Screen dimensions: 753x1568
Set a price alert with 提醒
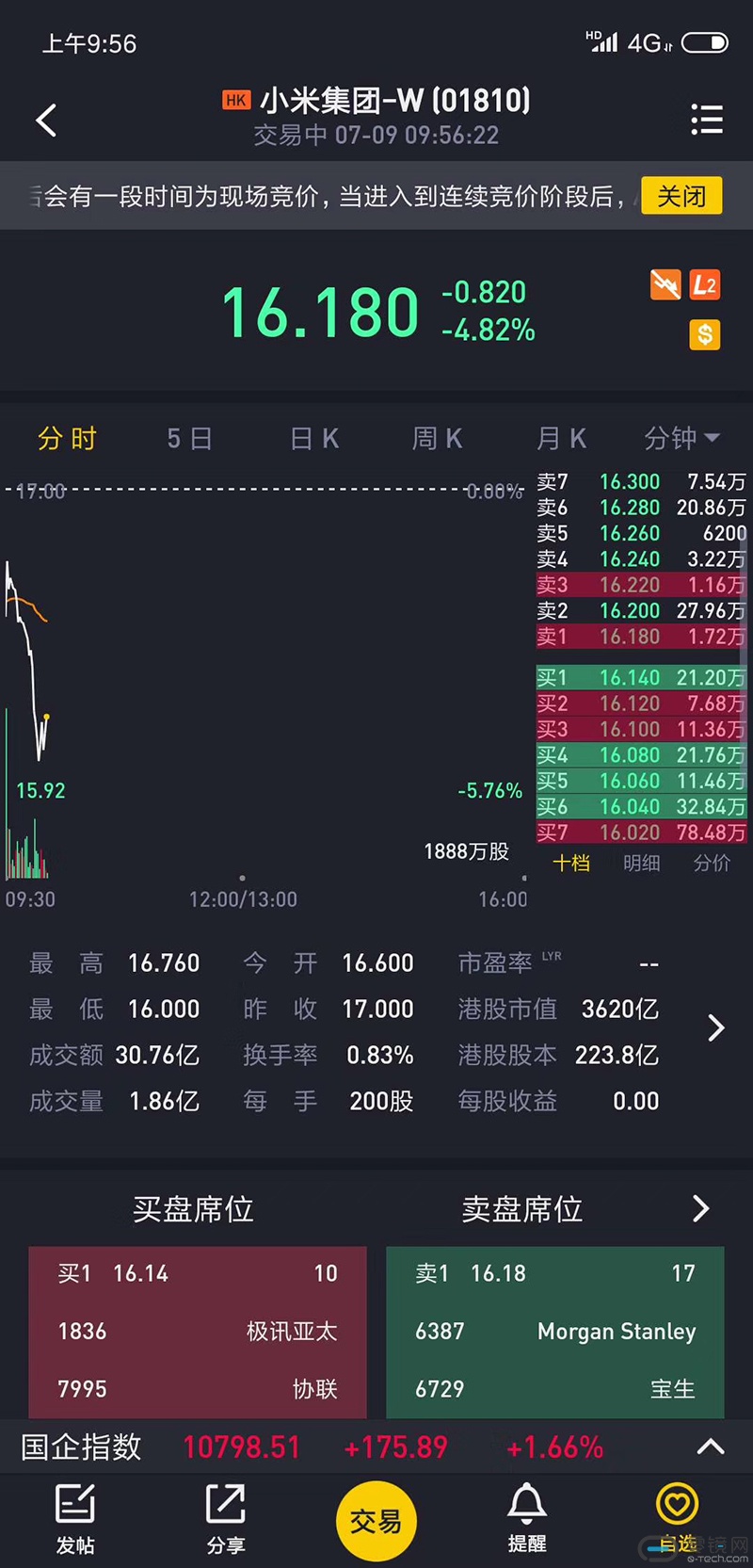click(x=527, y=1518)
